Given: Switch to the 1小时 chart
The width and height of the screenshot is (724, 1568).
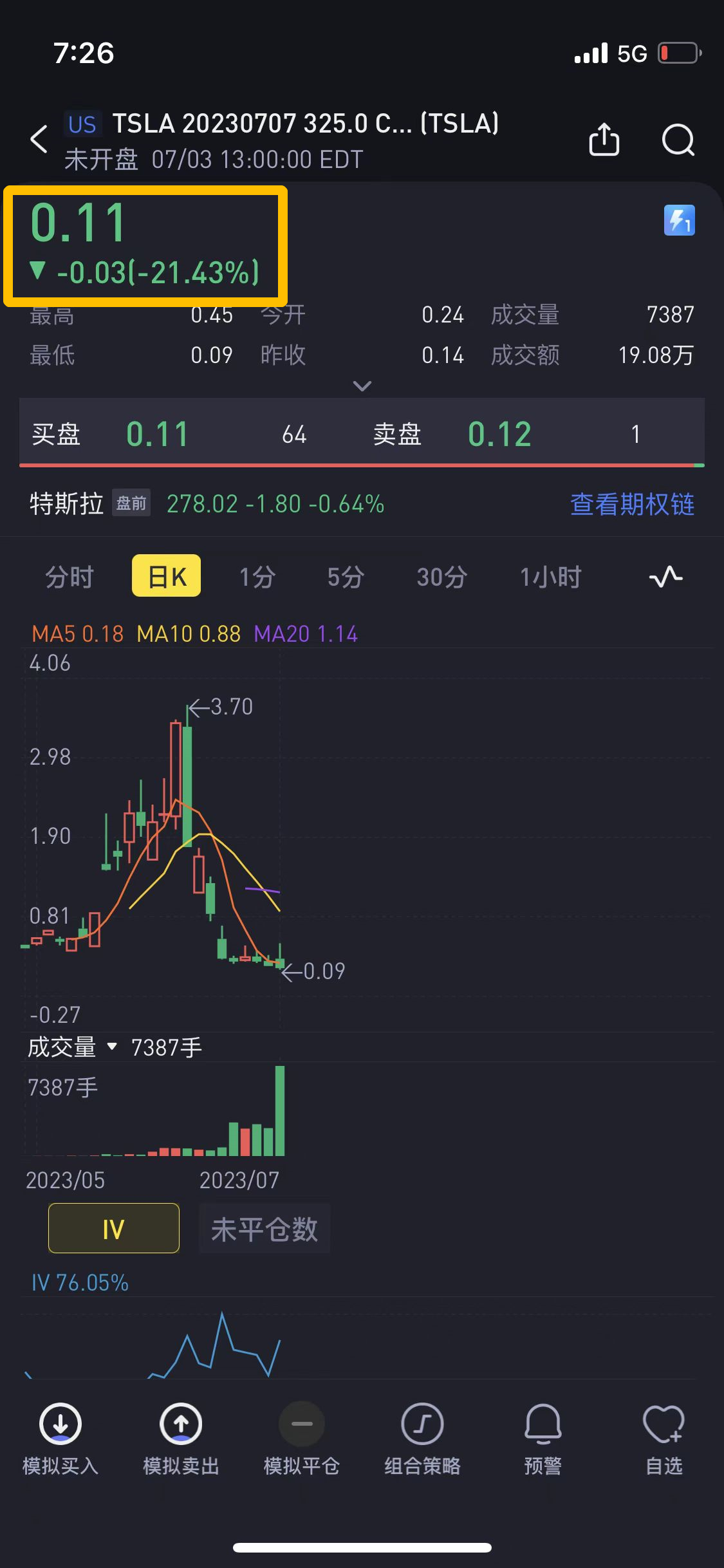Looking at the screenshot, I should coord(551,577).
